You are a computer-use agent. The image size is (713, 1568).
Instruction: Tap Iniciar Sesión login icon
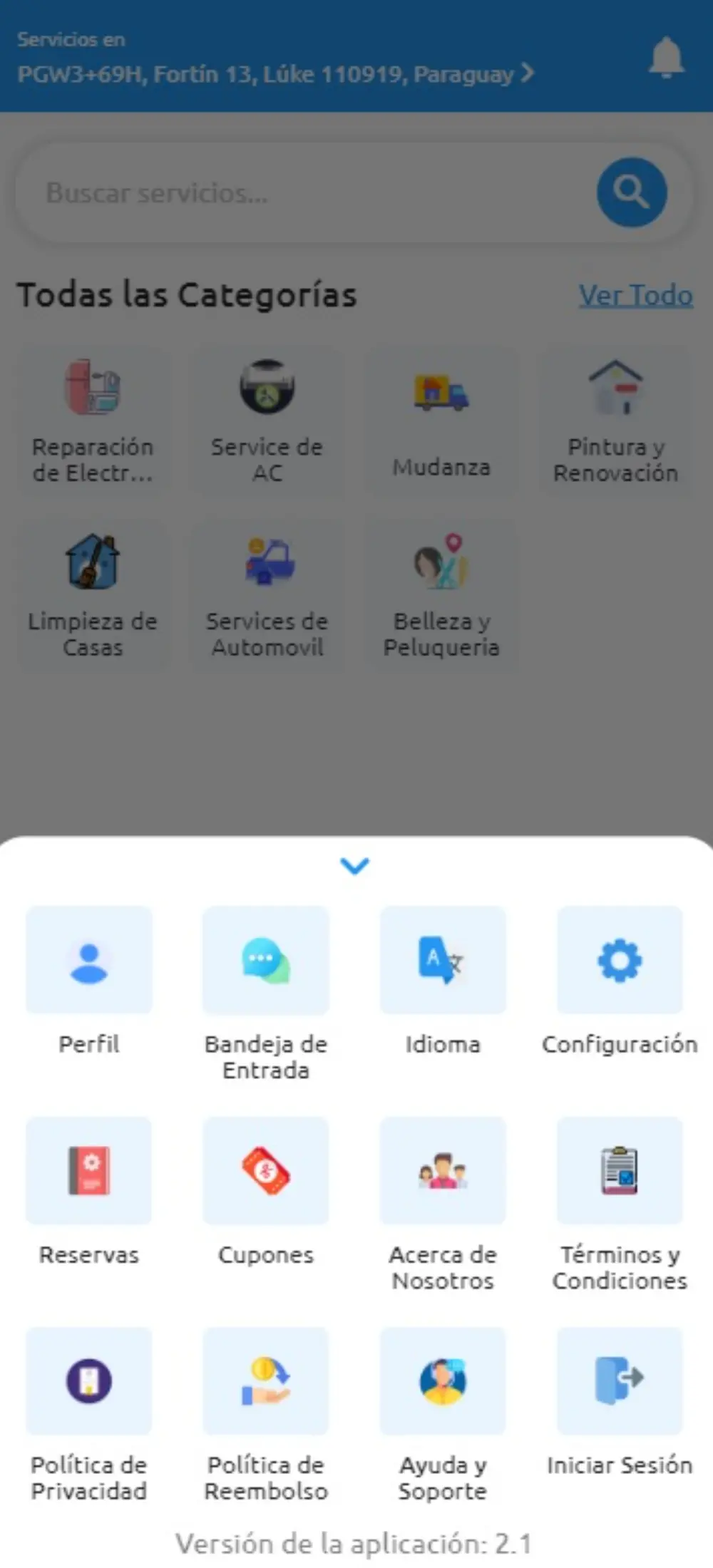(620, 1381)
